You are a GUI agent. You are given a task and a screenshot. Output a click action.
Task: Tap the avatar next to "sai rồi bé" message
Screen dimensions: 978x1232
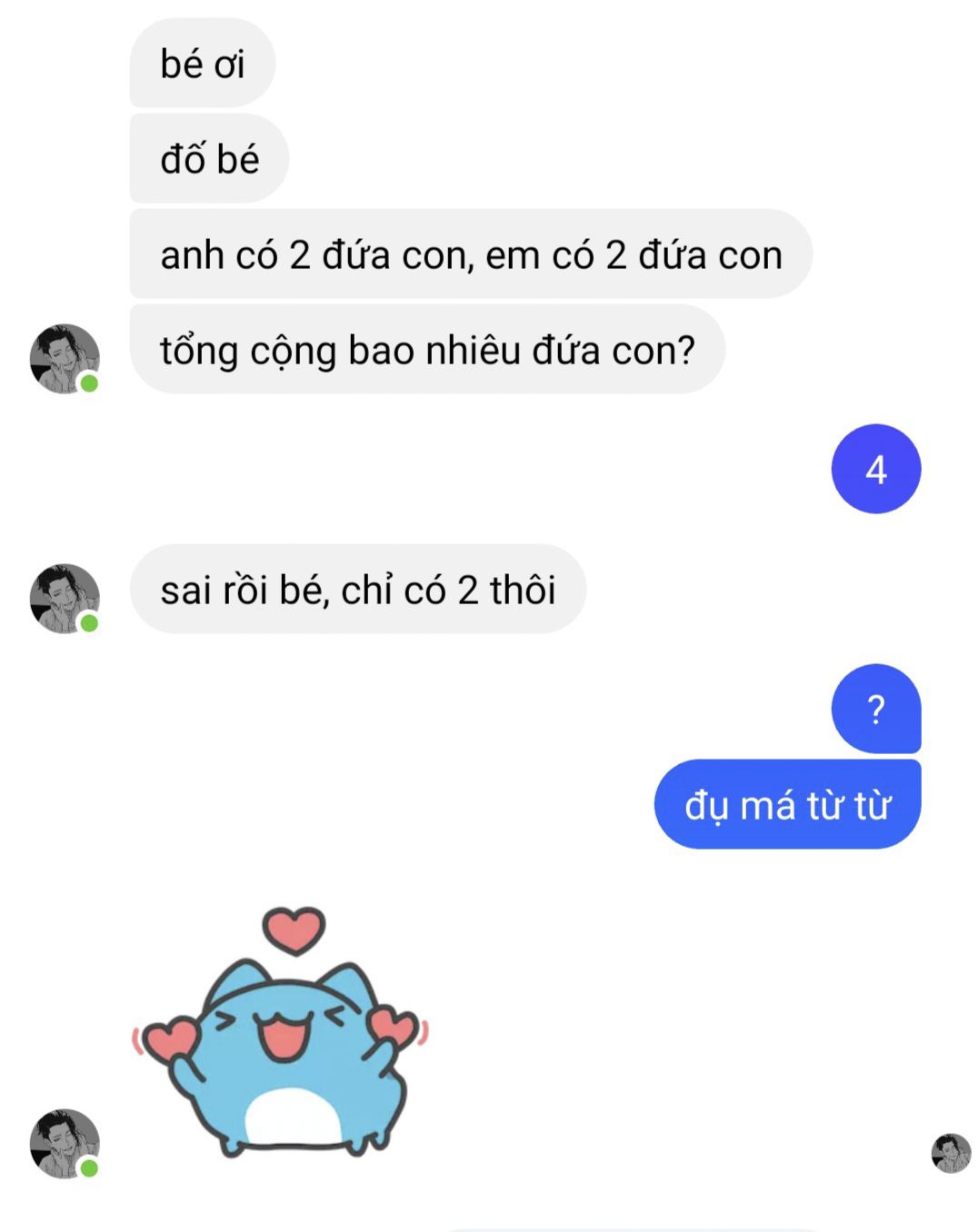coord(65,599)
